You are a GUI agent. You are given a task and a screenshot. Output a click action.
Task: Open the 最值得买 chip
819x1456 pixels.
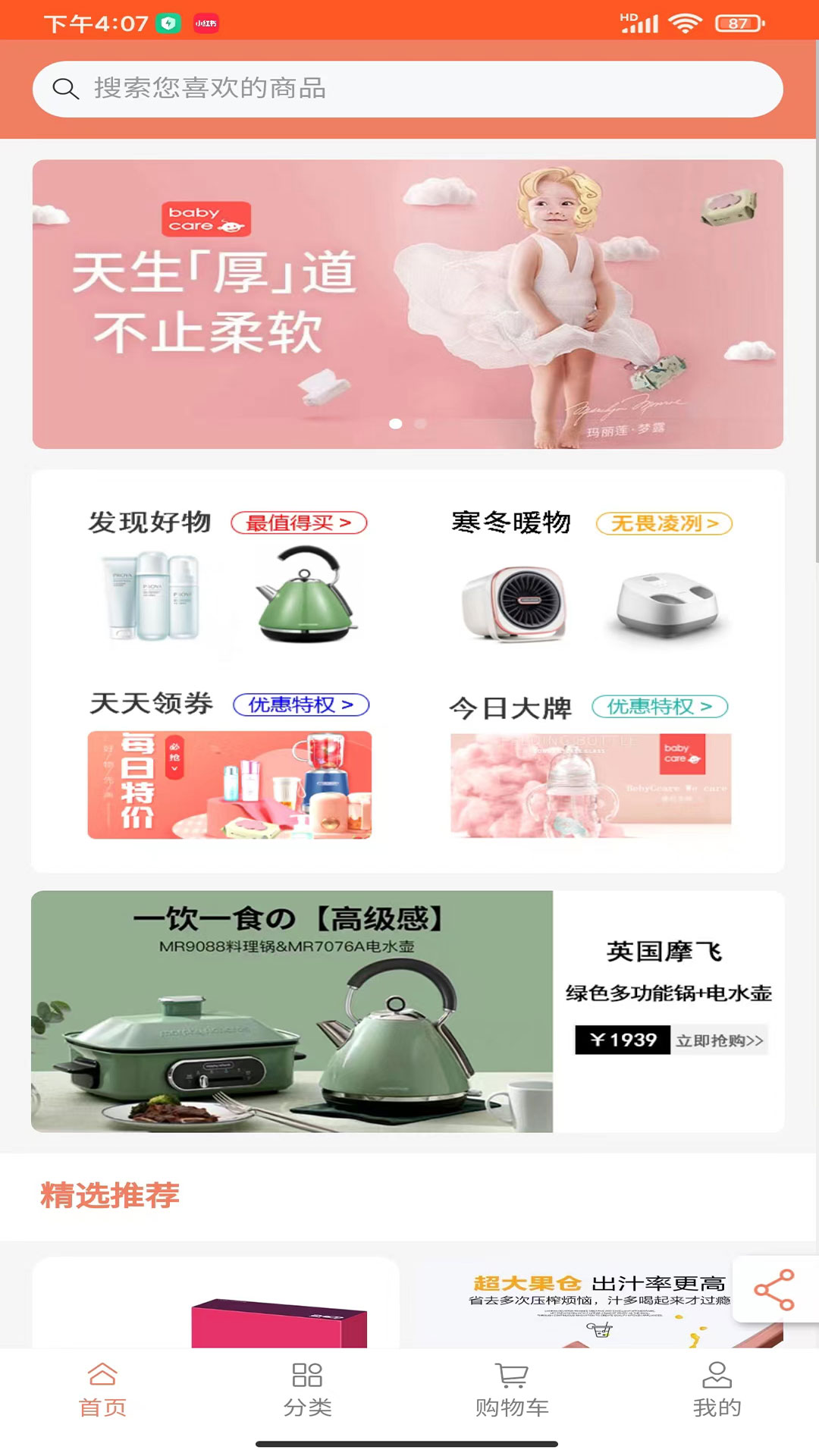[x=299, y=523]
